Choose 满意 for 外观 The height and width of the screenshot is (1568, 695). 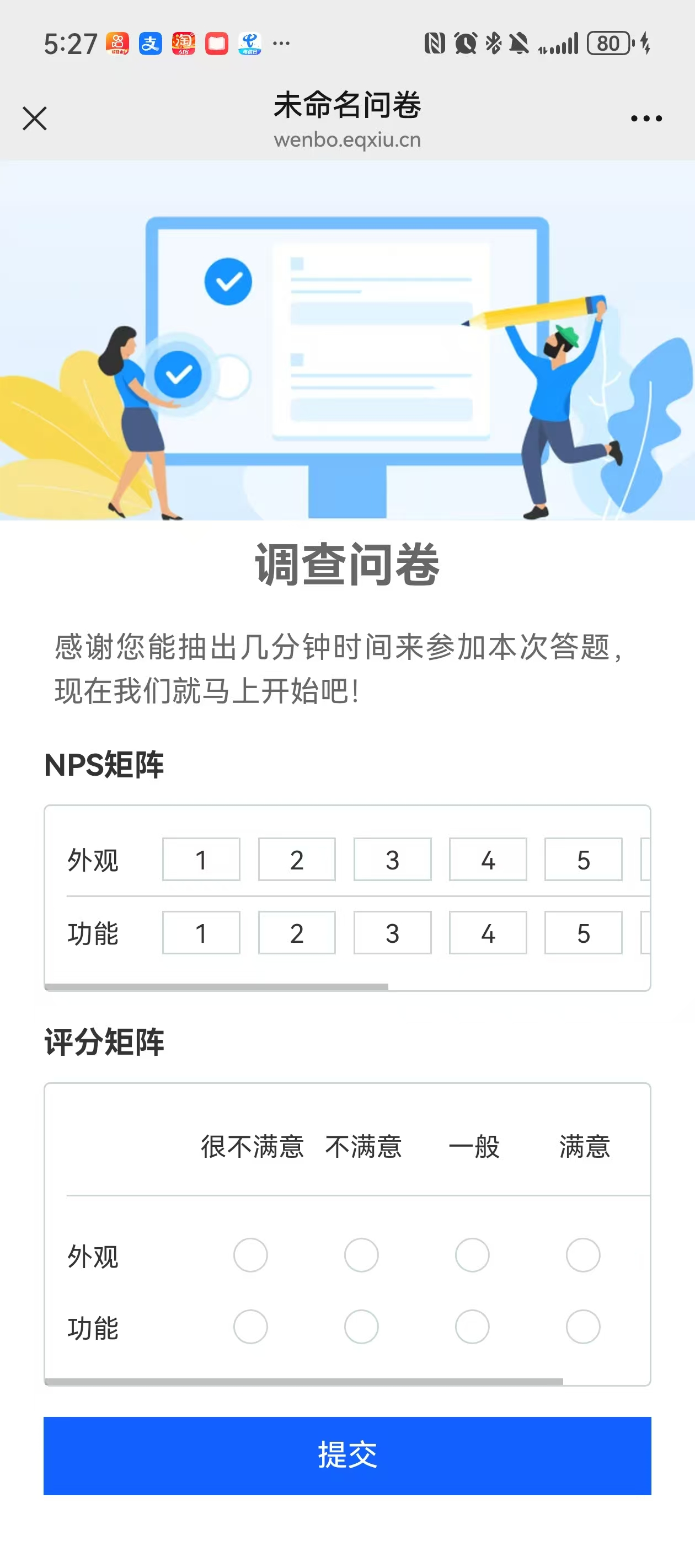click(x=583, y=1255)
